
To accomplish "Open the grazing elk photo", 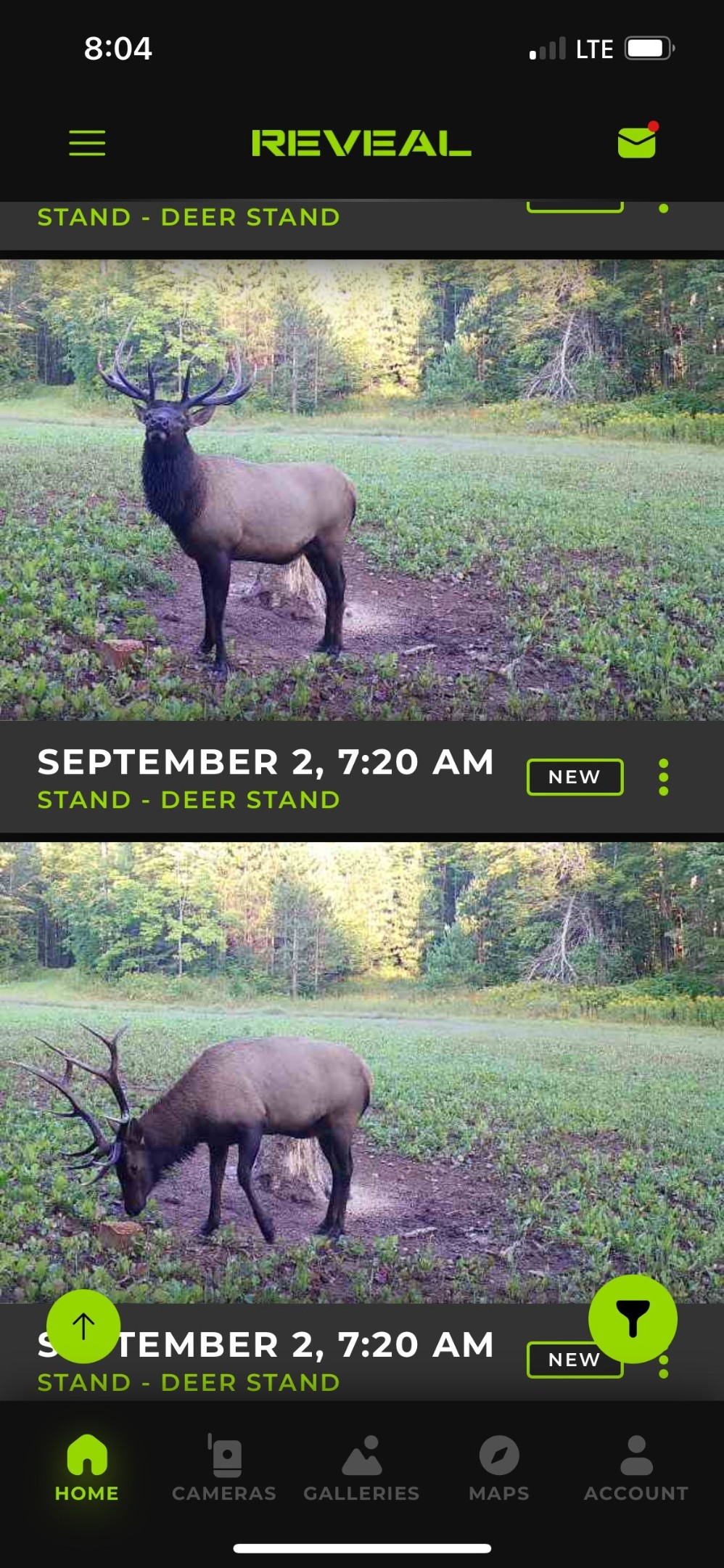I will click(362, 1072).
